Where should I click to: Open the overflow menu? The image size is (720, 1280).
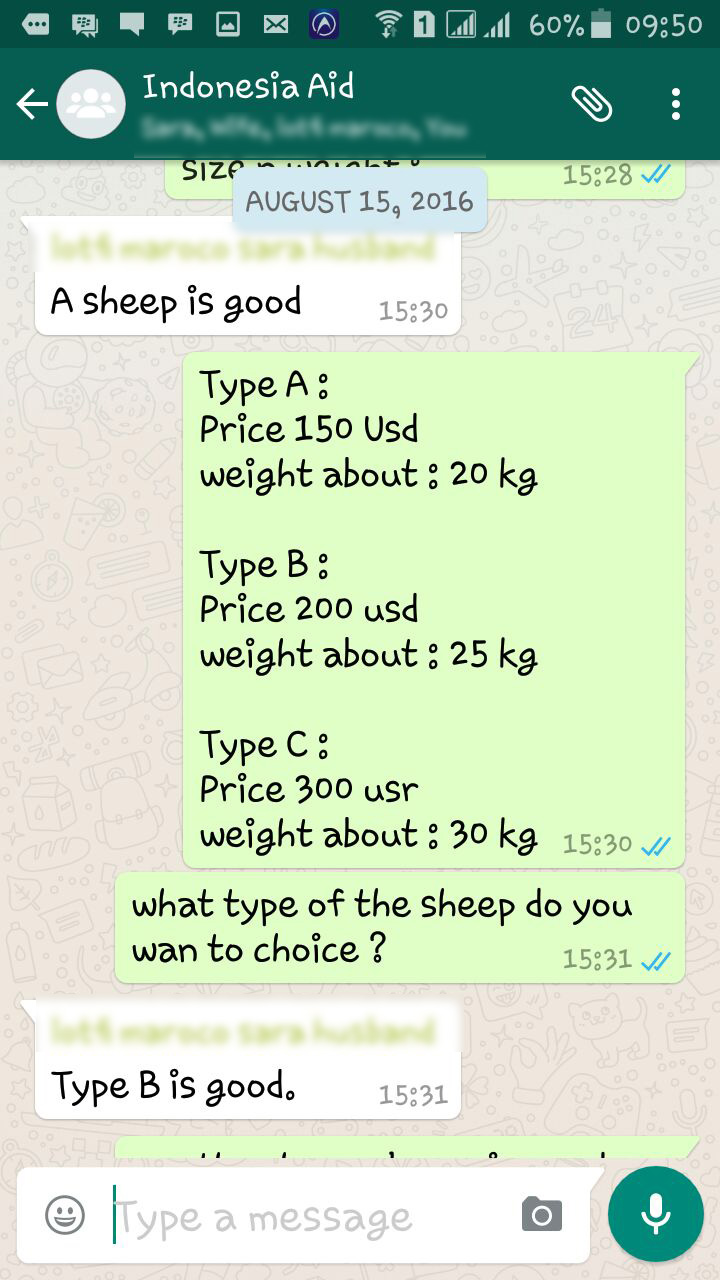pos(676,104)
